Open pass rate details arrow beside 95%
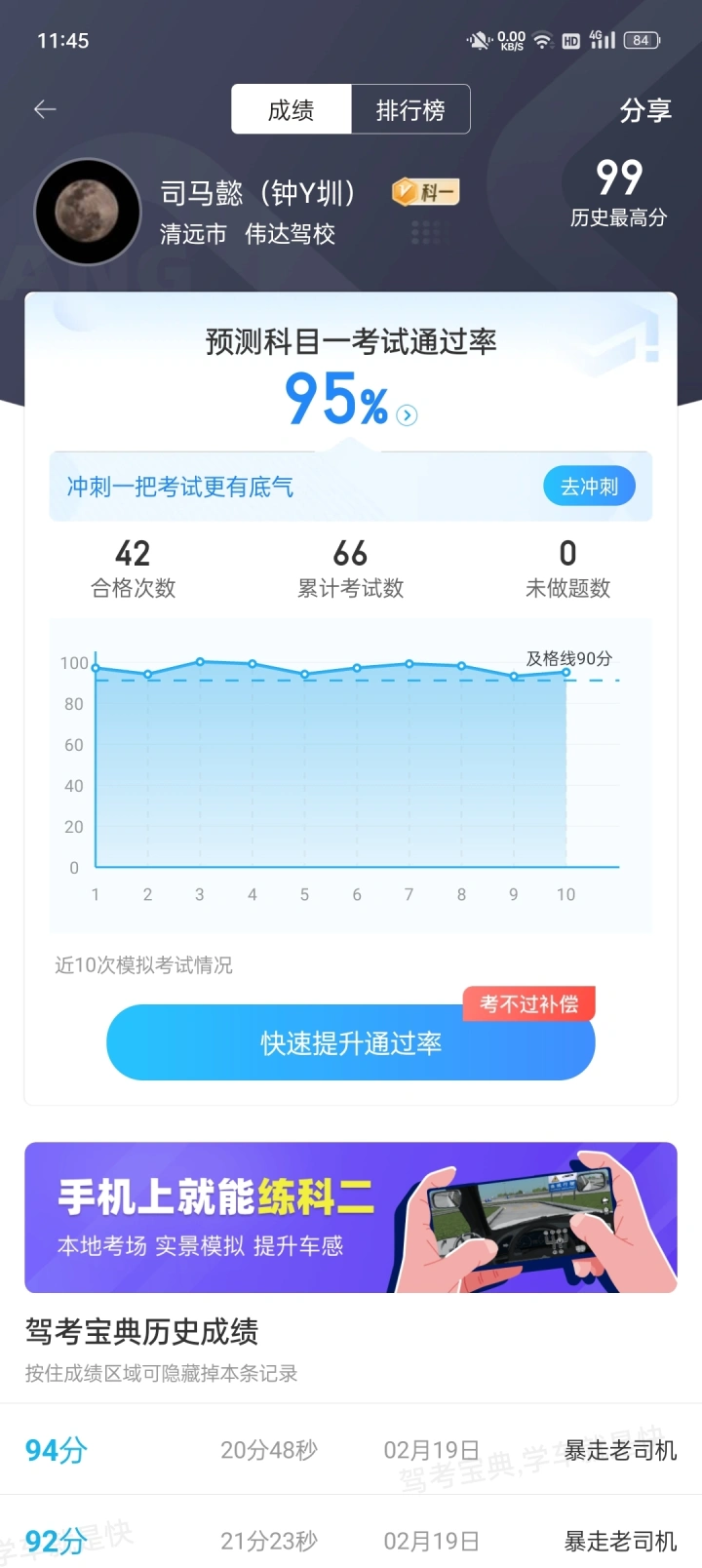The image size is (702, 1568). pos(408,415)
